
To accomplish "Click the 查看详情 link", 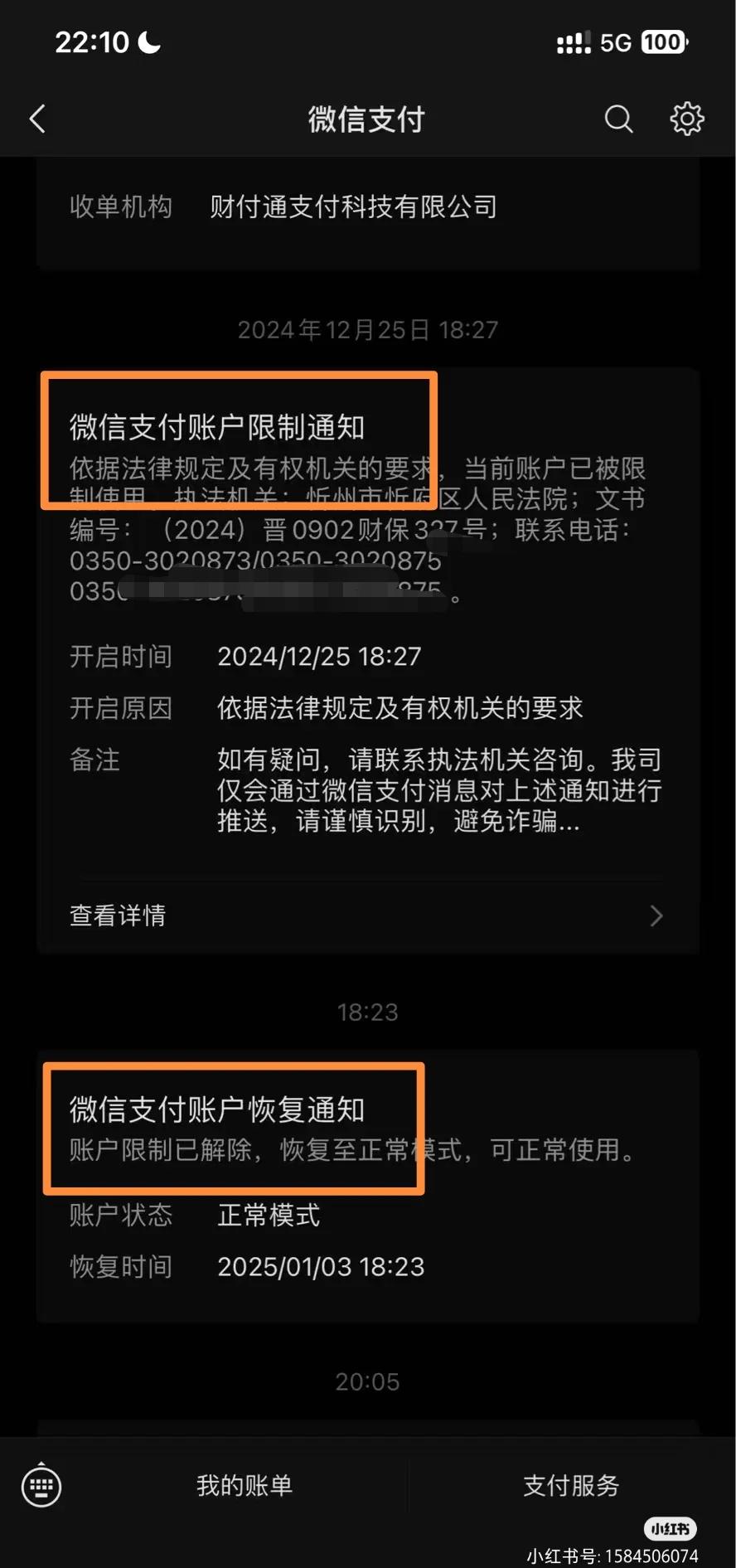I will pyautogui.click(x=117, y=915).
